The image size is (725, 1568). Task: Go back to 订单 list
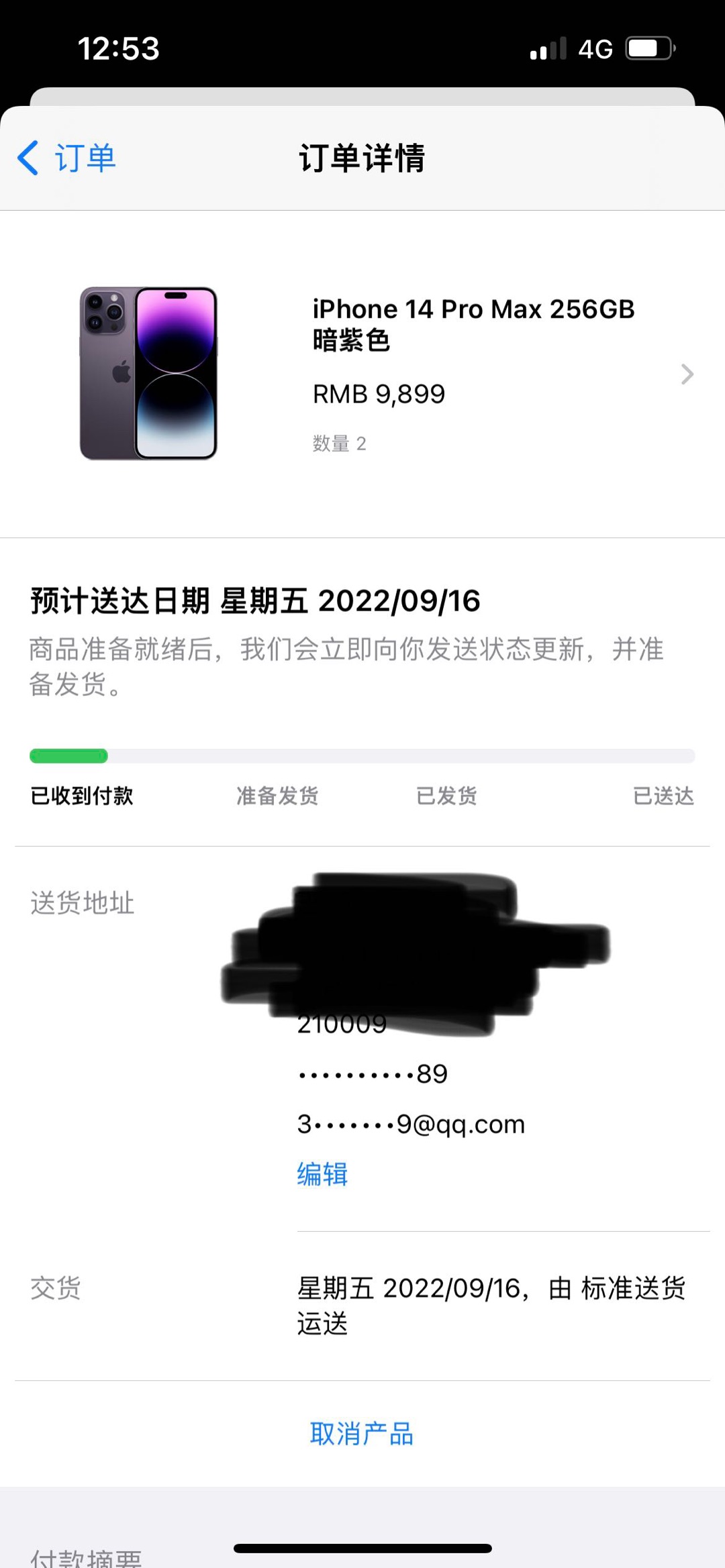click(67, 158)
